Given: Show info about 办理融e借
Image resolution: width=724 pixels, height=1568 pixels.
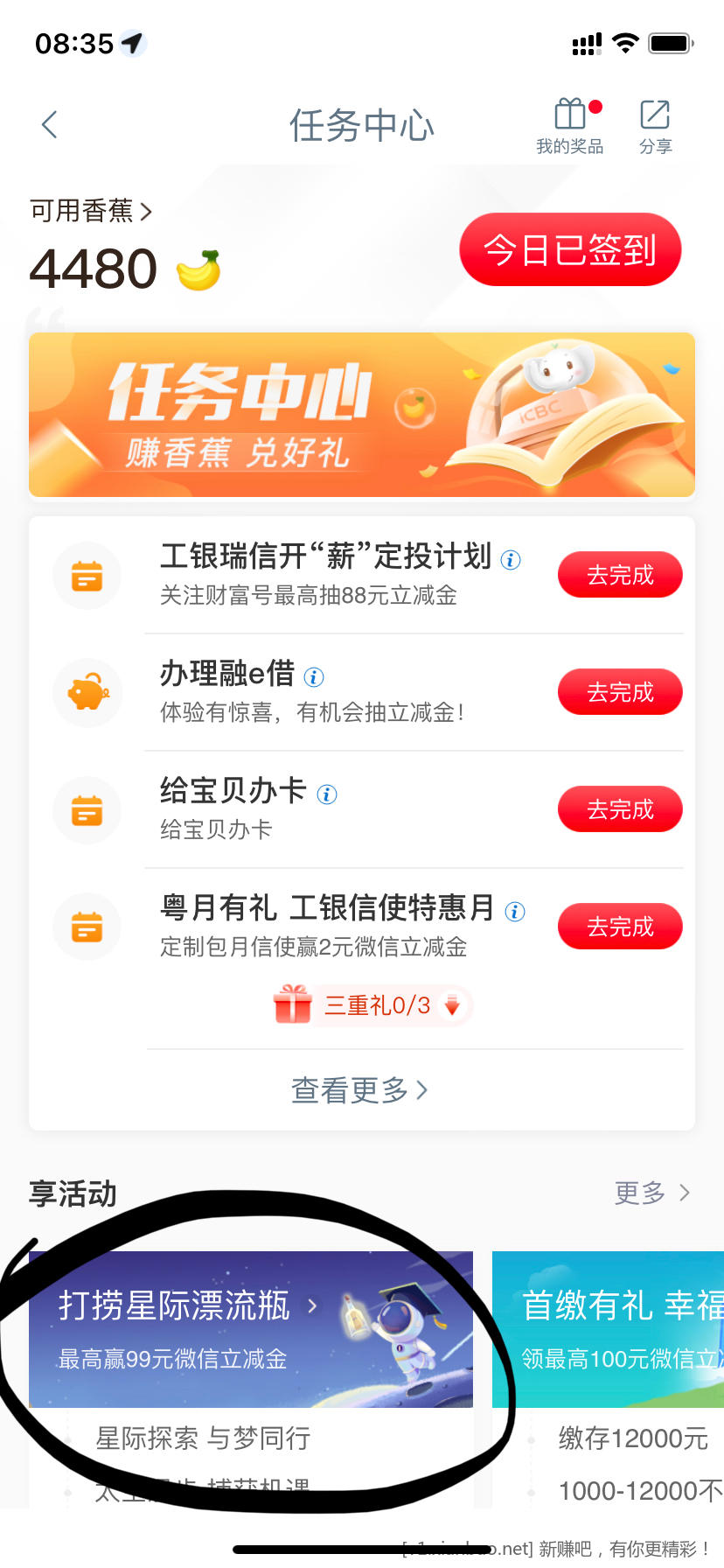Looking at the screenshot, I should (314, 677).
